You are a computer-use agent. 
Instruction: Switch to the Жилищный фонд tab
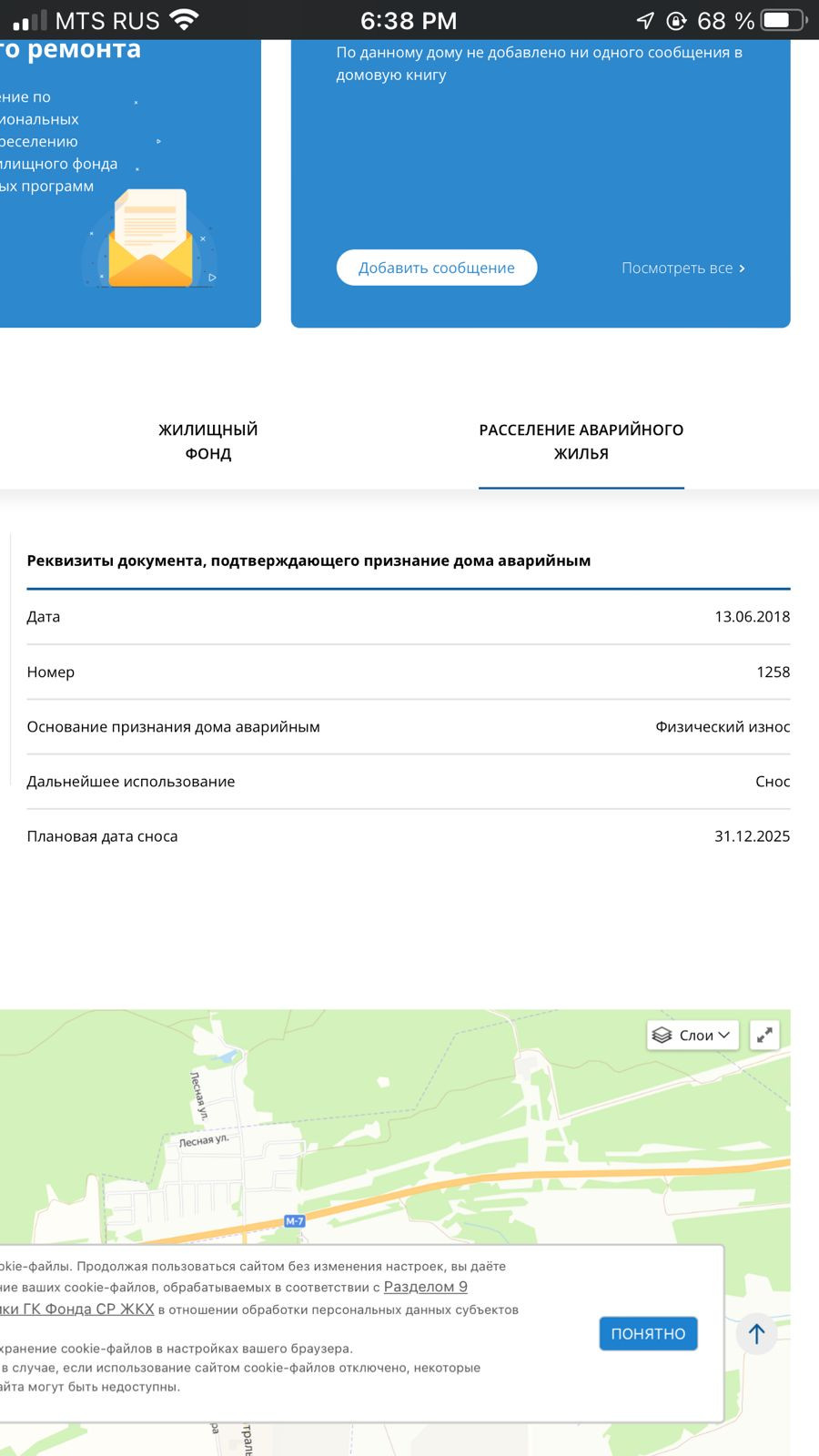(x=208, y=441)
